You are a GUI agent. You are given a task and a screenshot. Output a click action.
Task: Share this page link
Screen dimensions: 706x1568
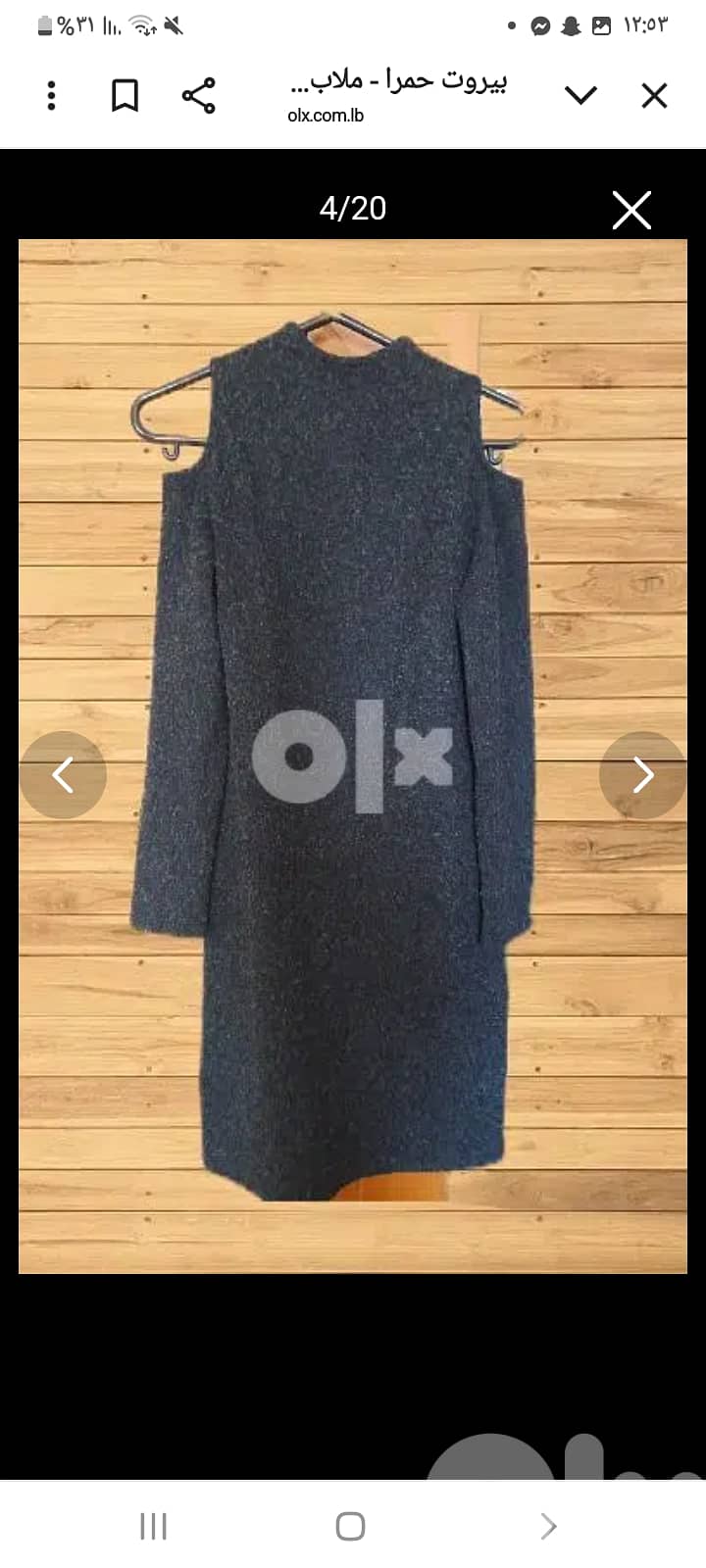[x=198, y=95]
